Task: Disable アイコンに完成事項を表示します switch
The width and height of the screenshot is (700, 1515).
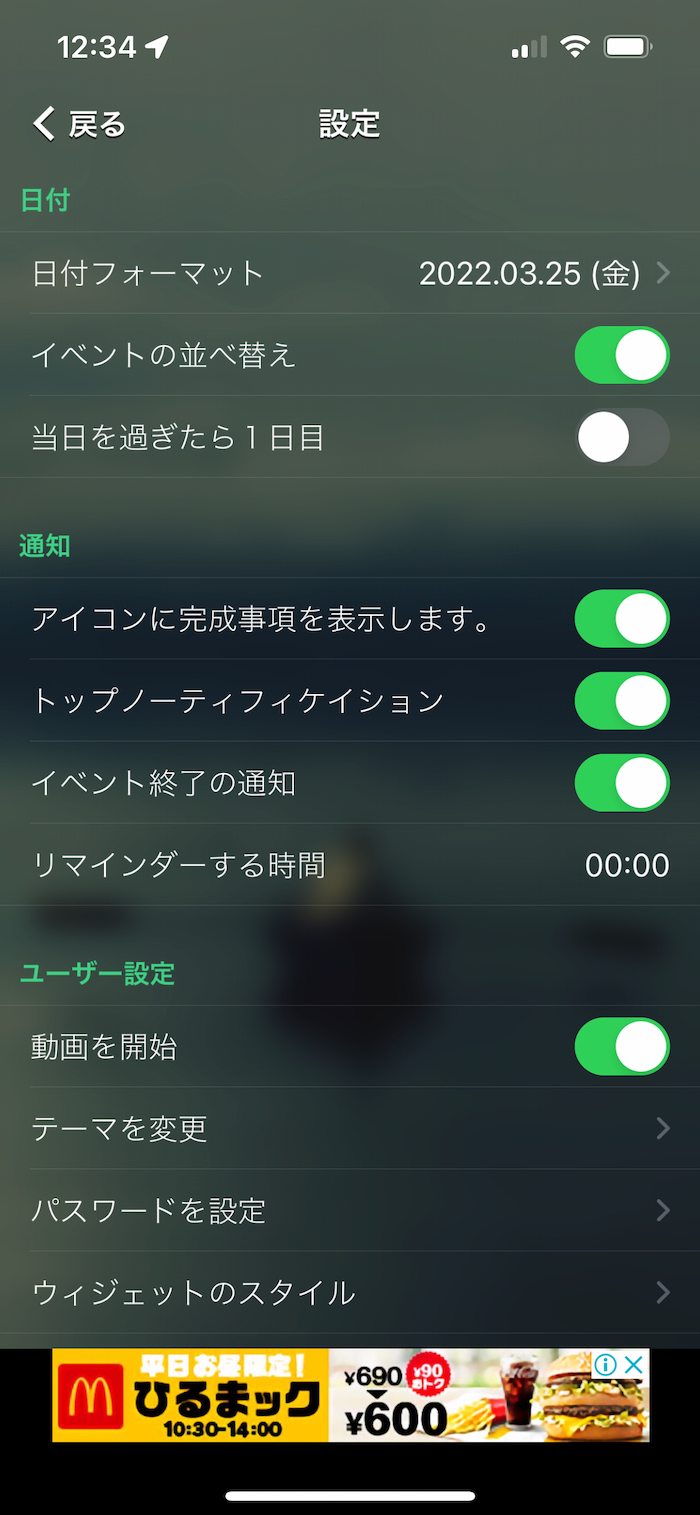Action: (621, 619)
